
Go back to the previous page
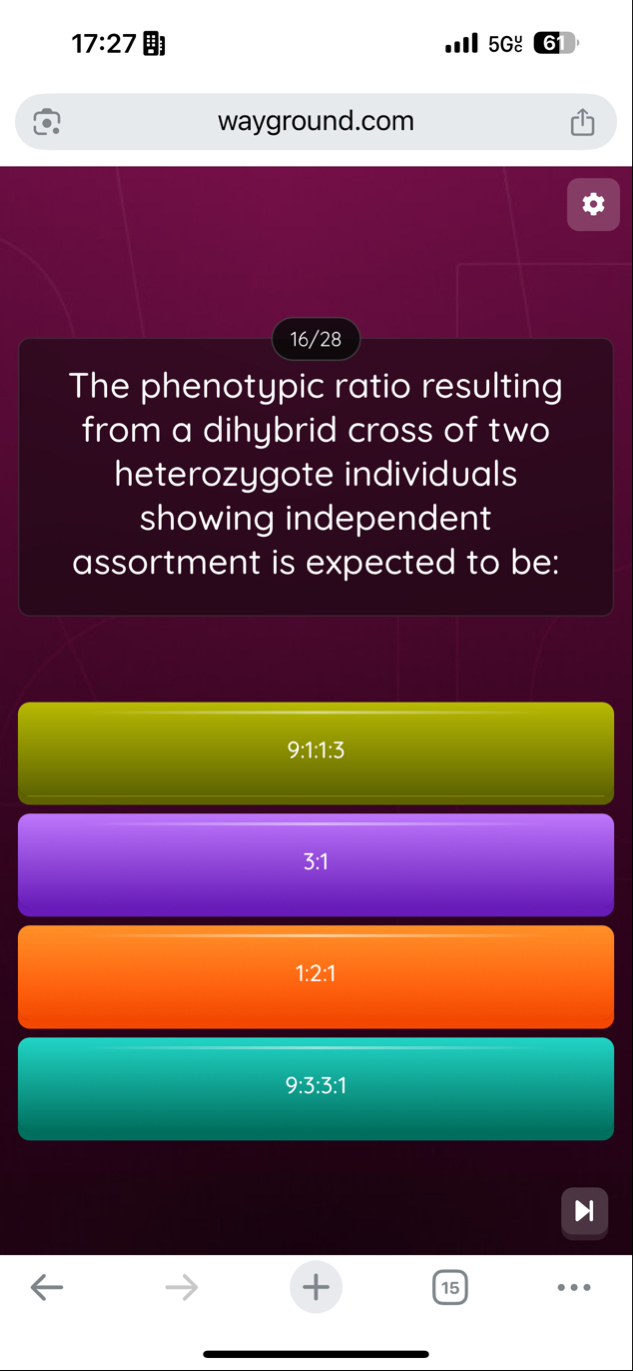[47, 1287]
